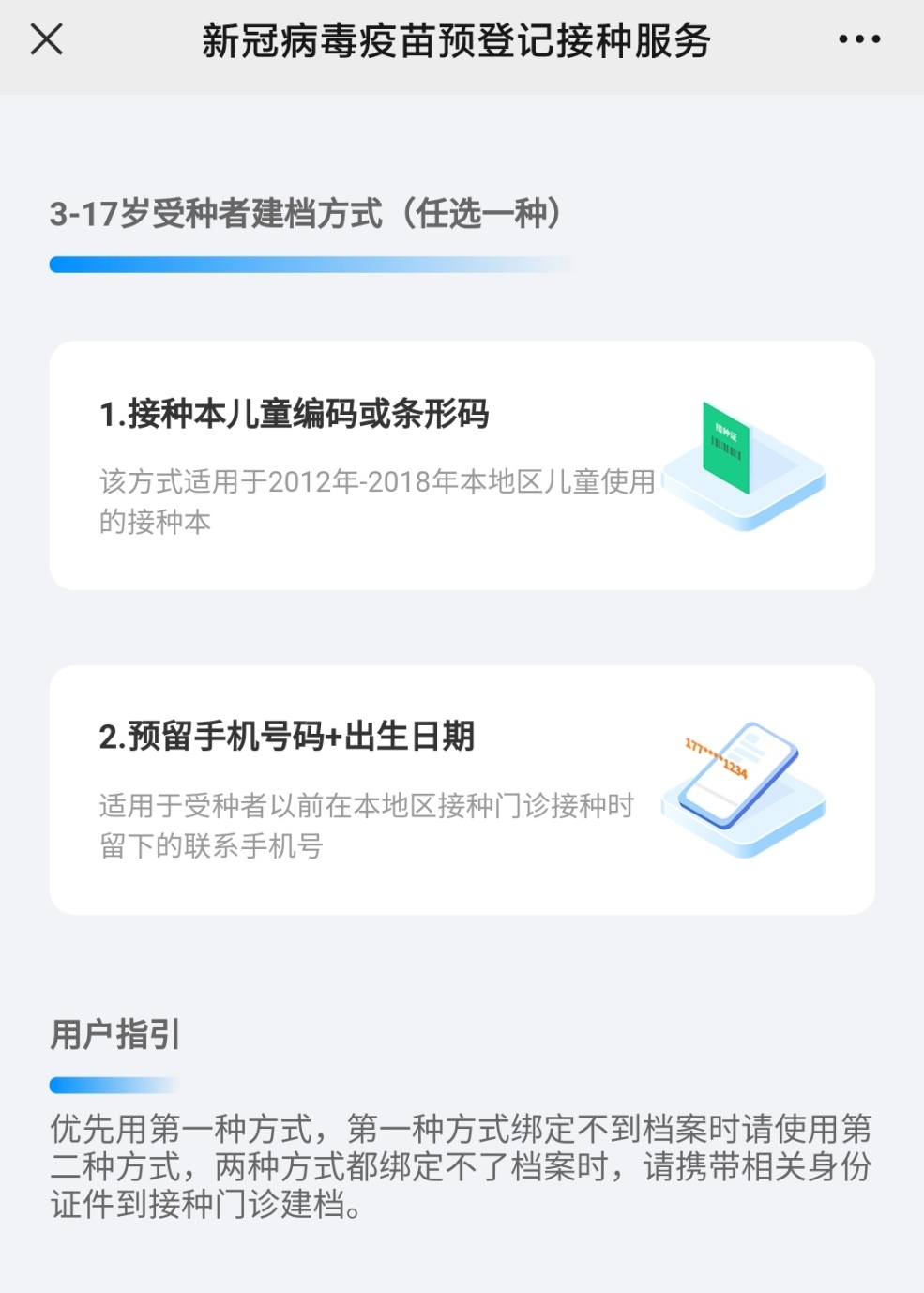Viewport: 924px width, 1293px height.
Task: Close the vaccine registration page
Action: click(46, 39)
